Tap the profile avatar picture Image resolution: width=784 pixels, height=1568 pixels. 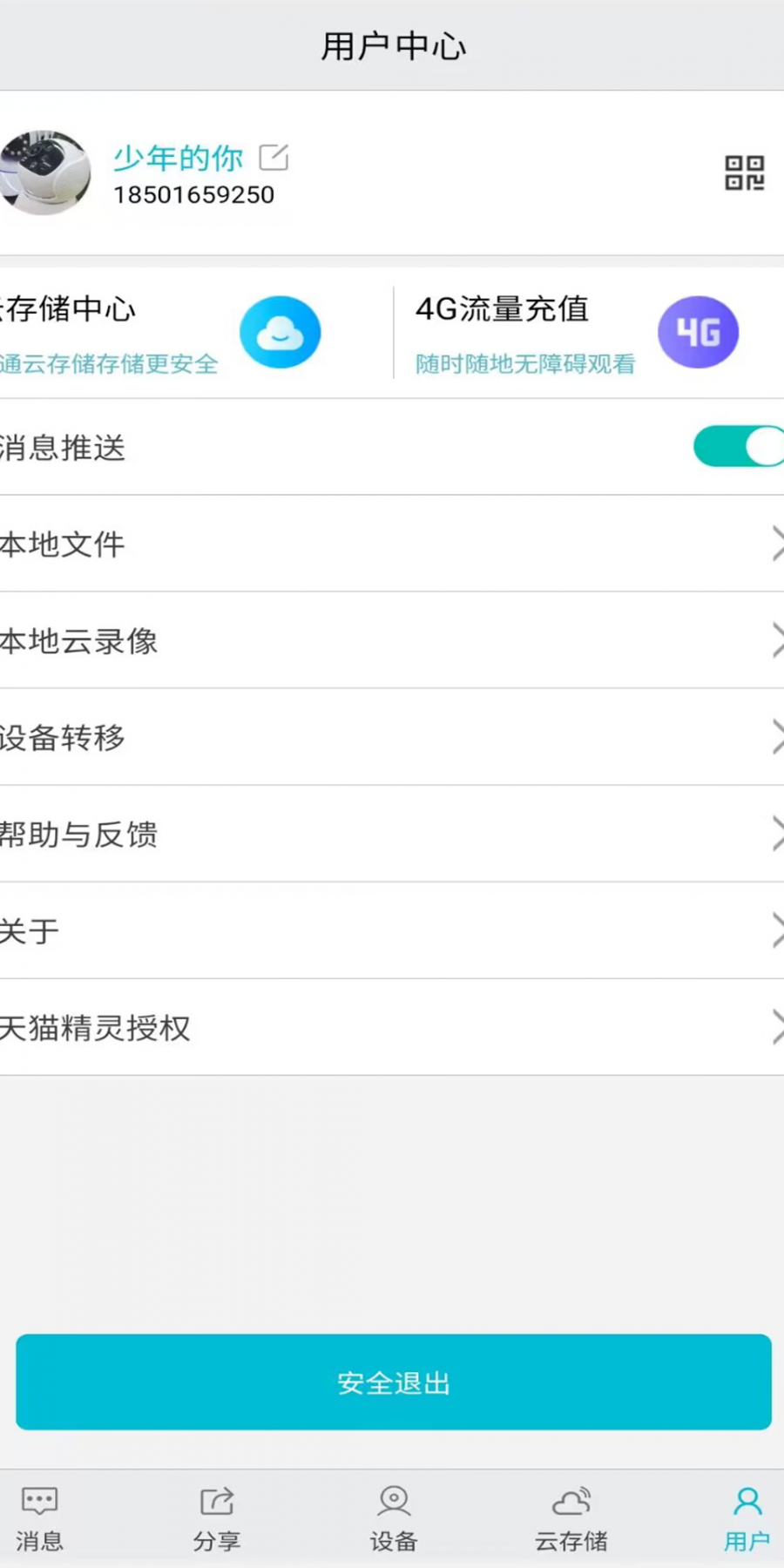pos(45,173)
